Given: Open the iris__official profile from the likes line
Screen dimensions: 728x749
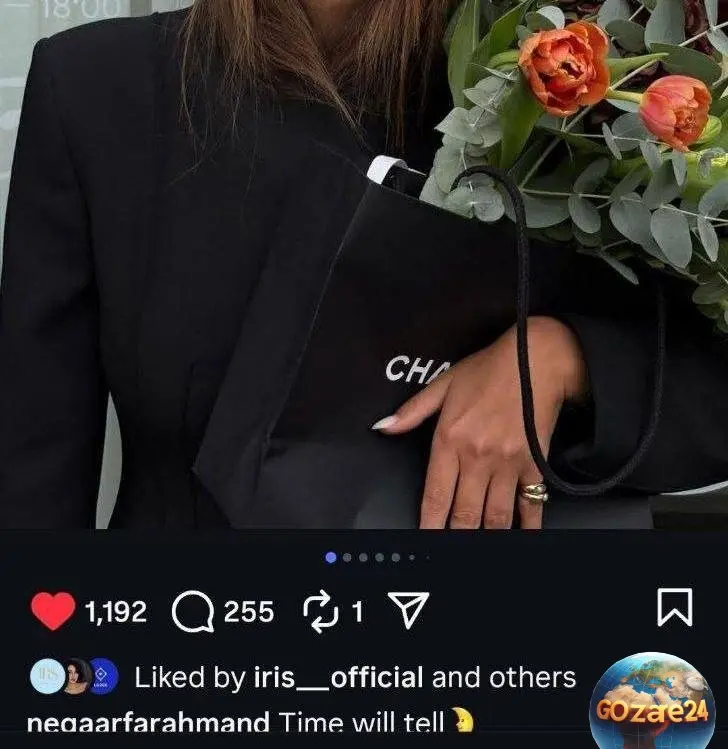Looking at the screenshot, I should pos(334,677).
